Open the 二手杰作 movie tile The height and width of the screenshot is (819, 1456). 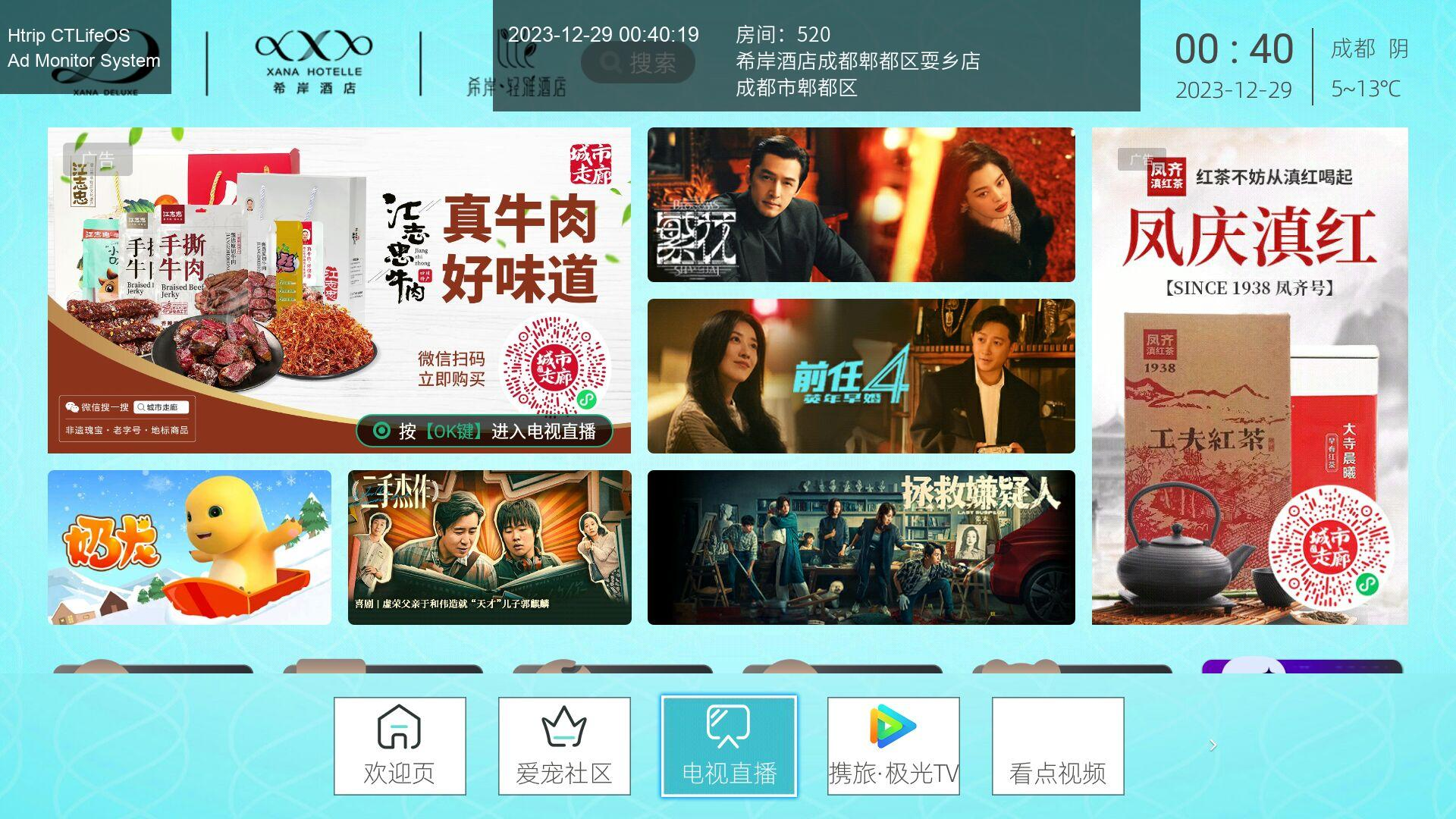coord(489,548)
